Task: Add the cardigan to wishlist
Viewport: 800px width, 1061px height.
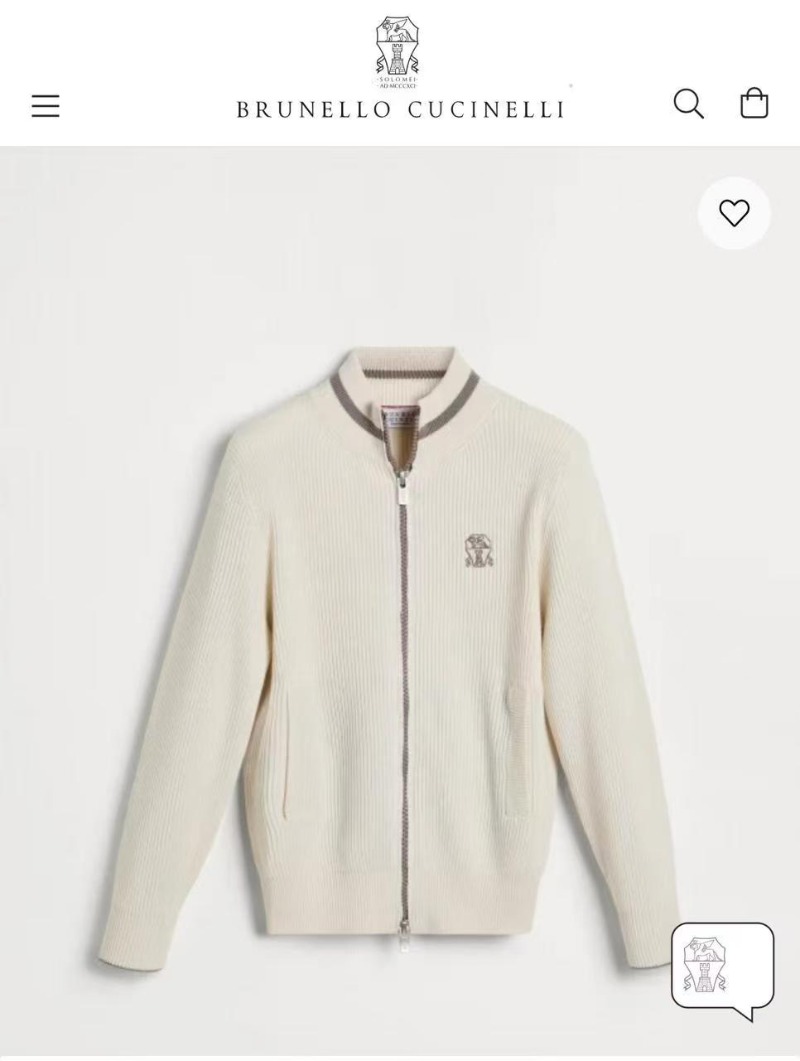Action: point(734,213)
